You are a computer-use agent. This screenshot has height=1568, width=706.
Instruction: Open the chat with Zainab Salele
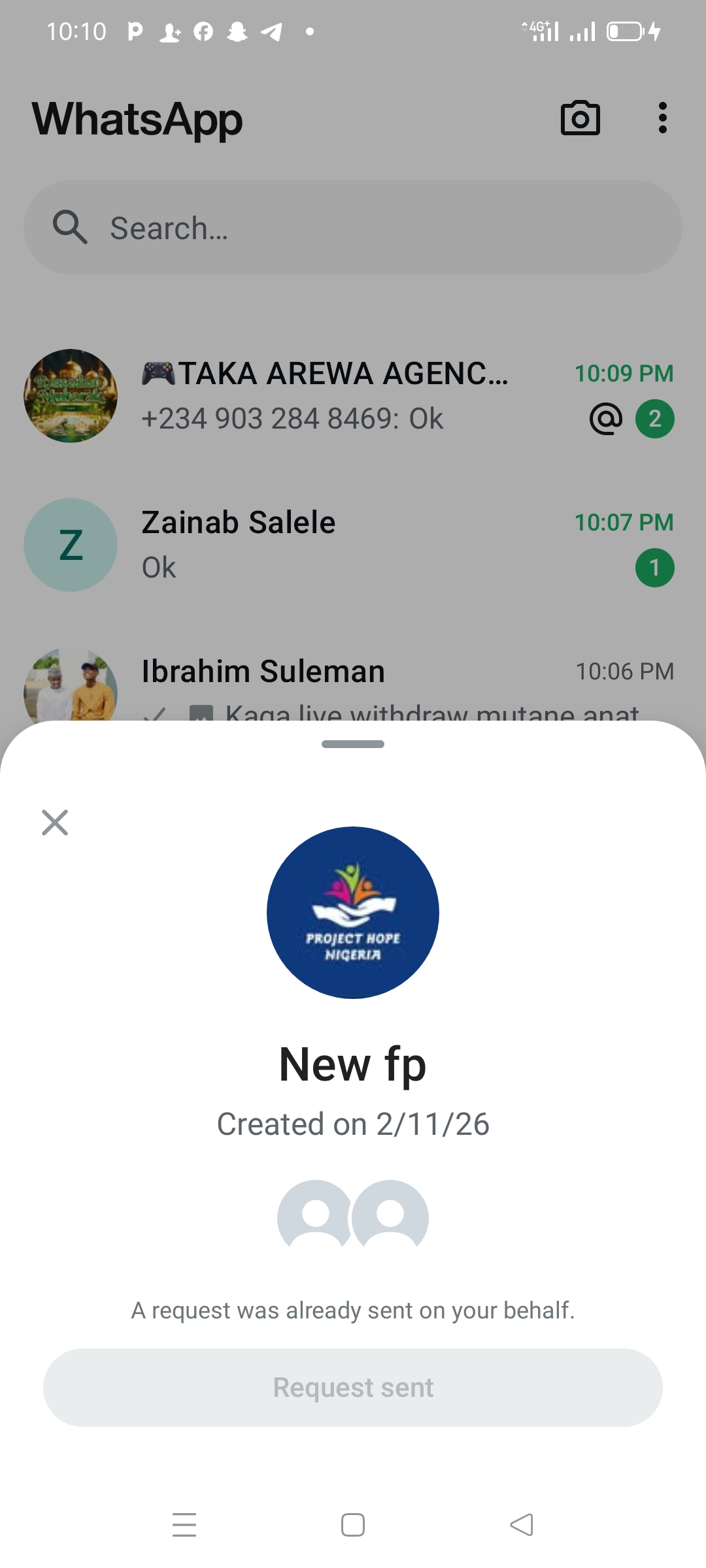coord(353,545)
